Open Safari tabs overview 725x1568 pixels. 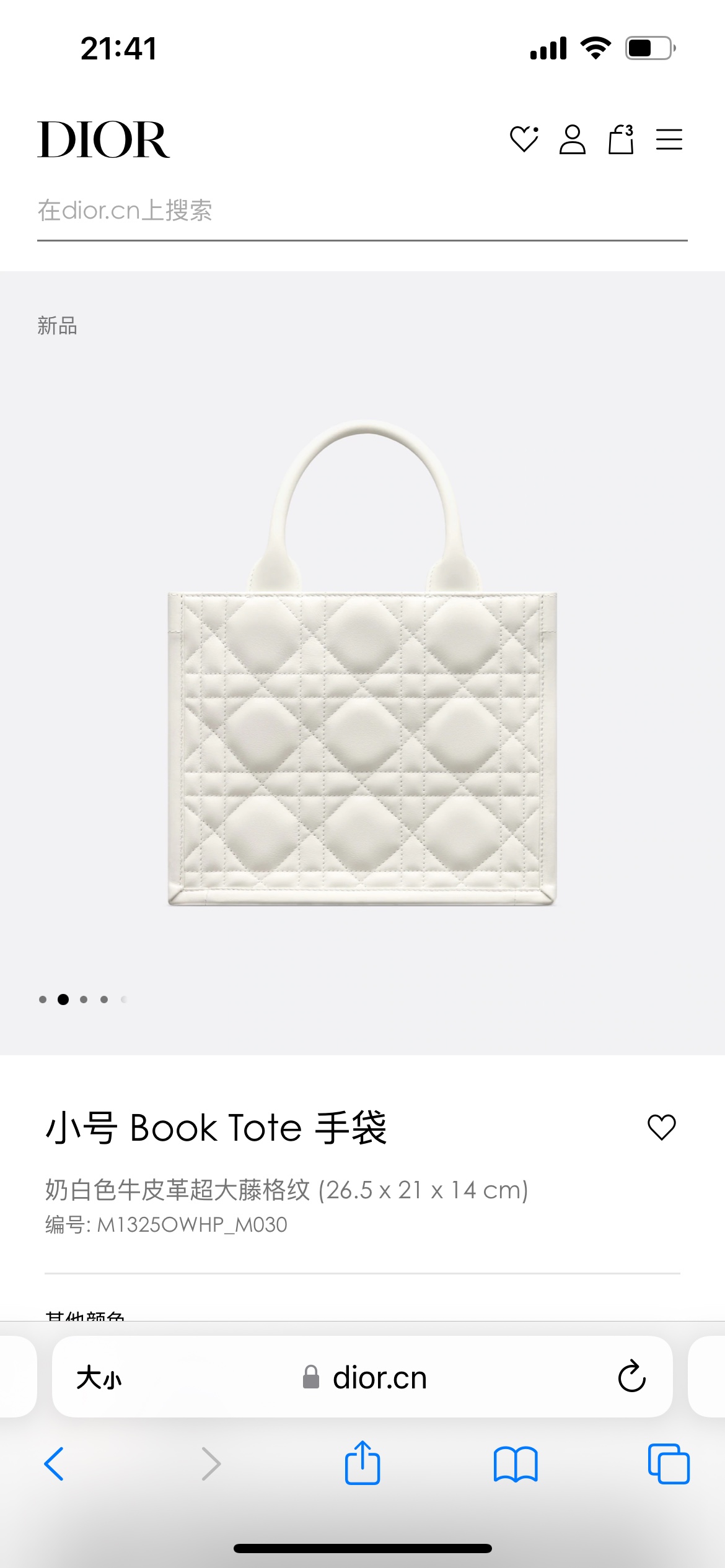[668, 1464]
